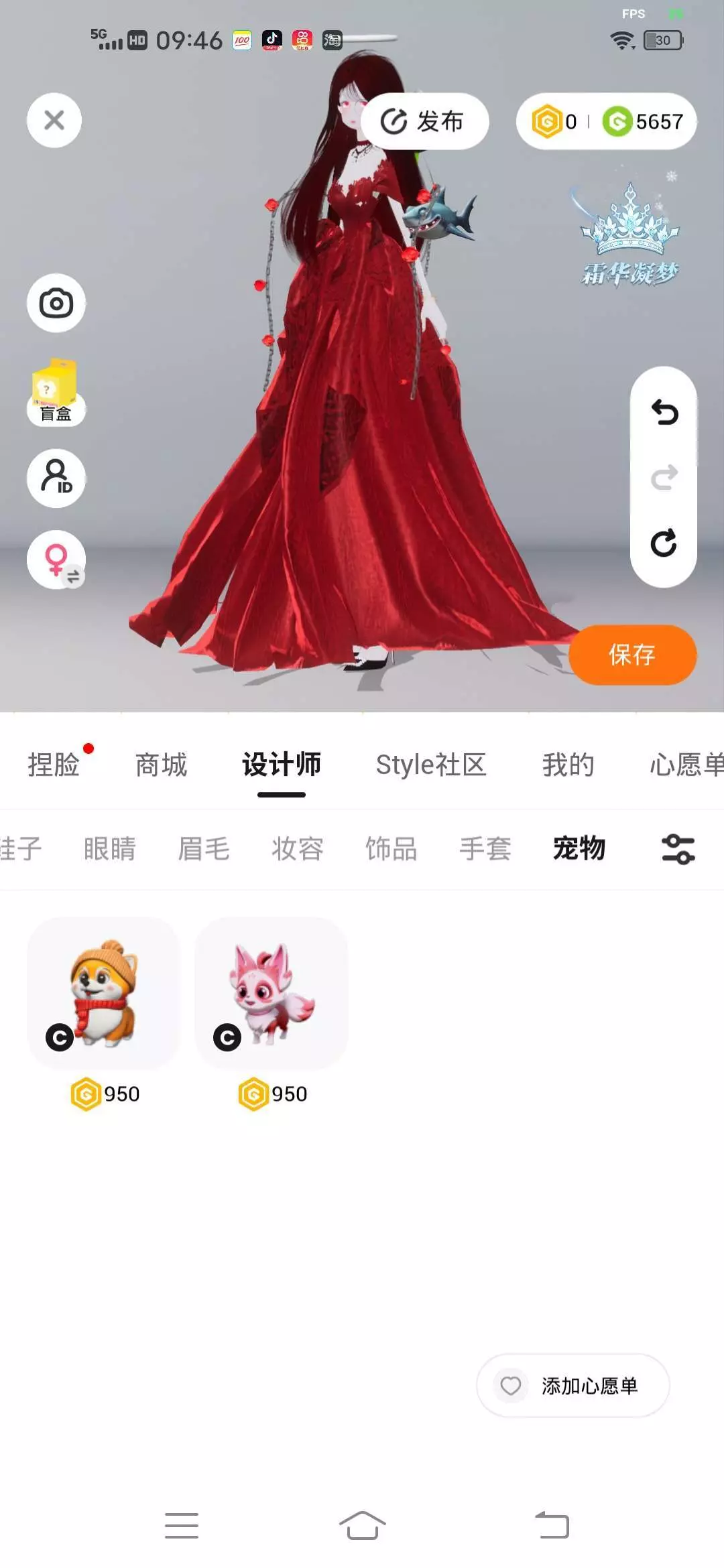Select the orange corgi pet with hat
This screenshot has width=724, height=1568.
click(104, 993)
